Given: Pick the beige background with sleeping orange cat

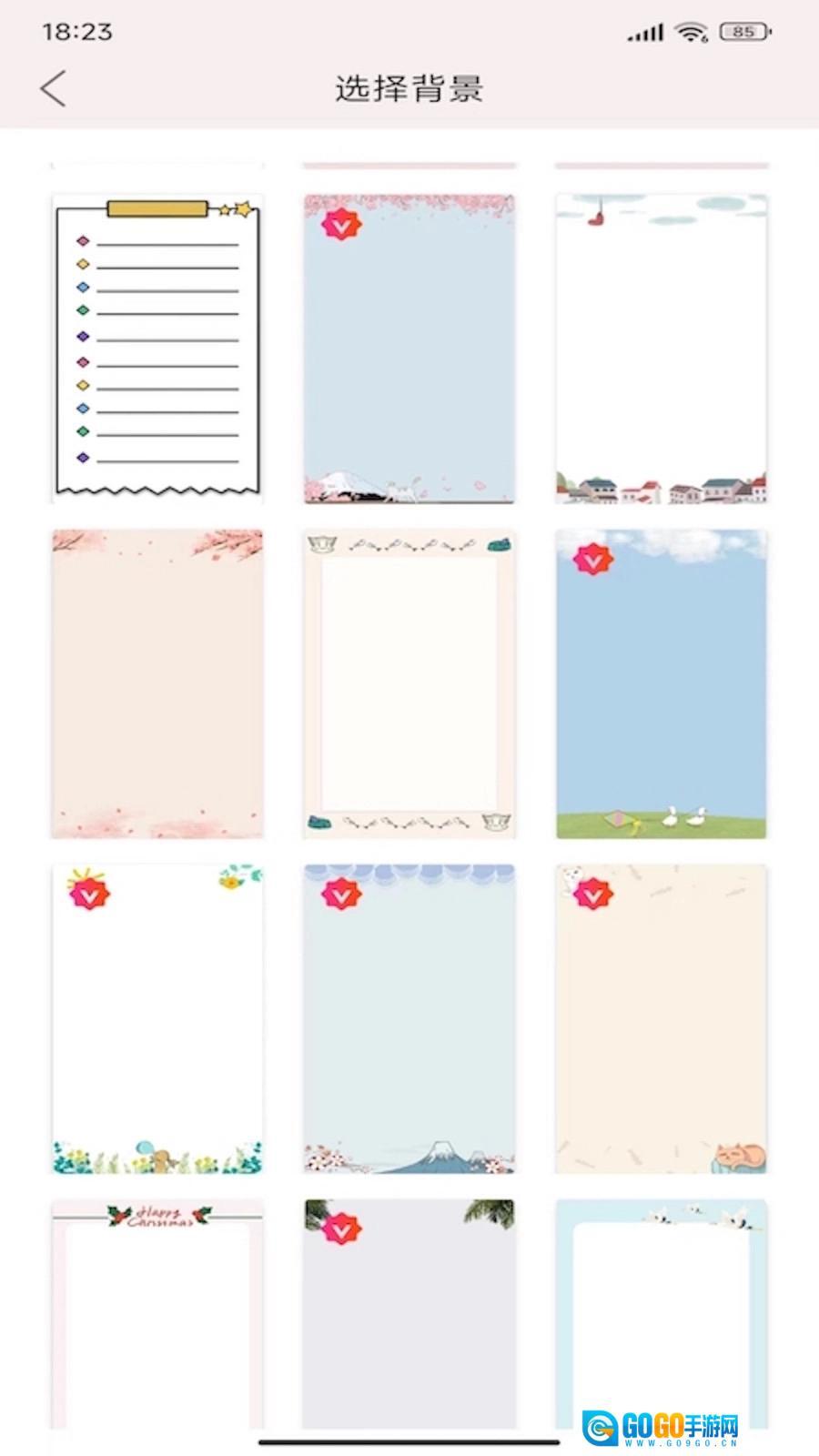Looking at the screenshot, I should (x=662, y=1019).
